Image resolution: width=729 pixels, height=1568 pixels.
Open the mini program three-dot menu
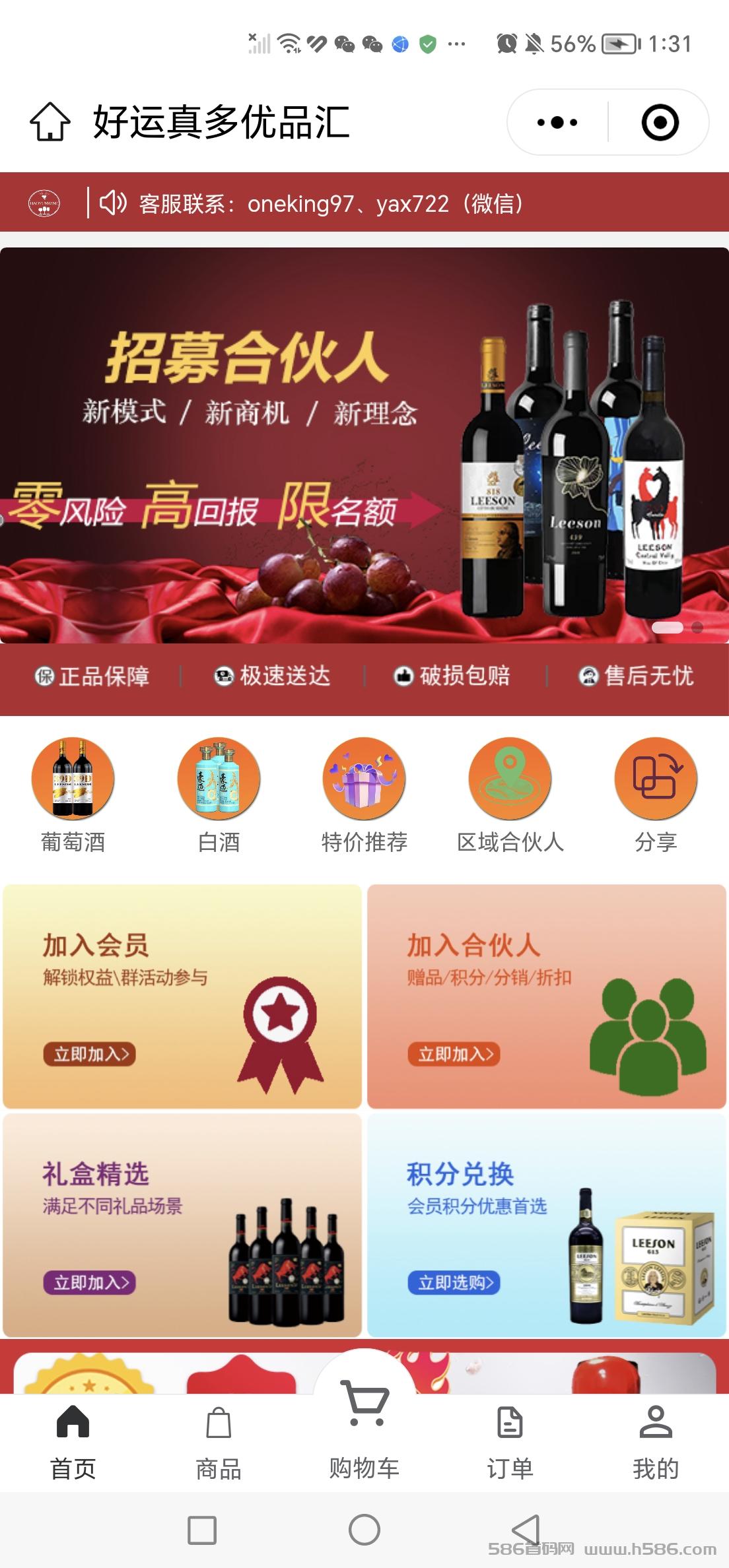click(557, 122)
